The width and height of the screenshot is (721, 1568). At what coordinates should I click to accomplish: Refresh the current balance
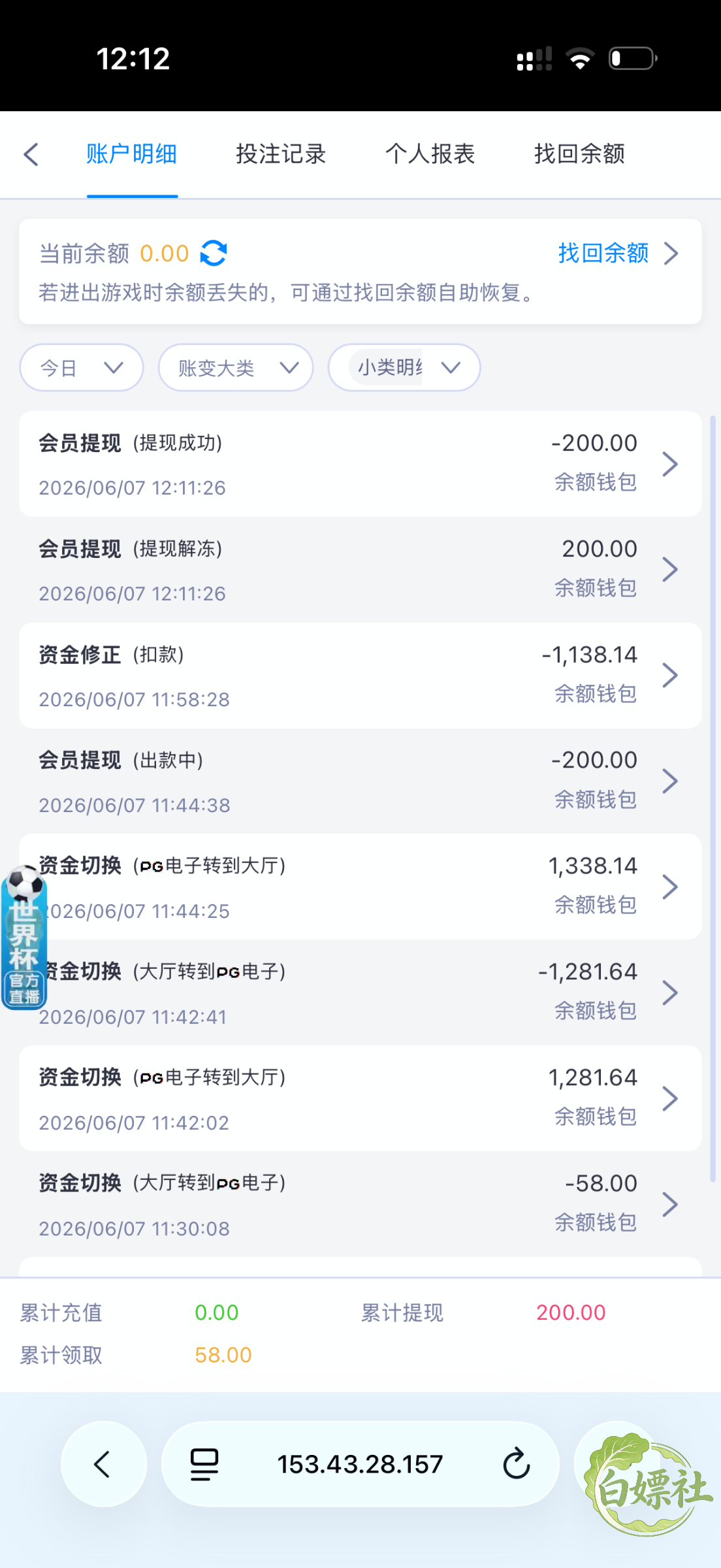click(x=214, y=253)
